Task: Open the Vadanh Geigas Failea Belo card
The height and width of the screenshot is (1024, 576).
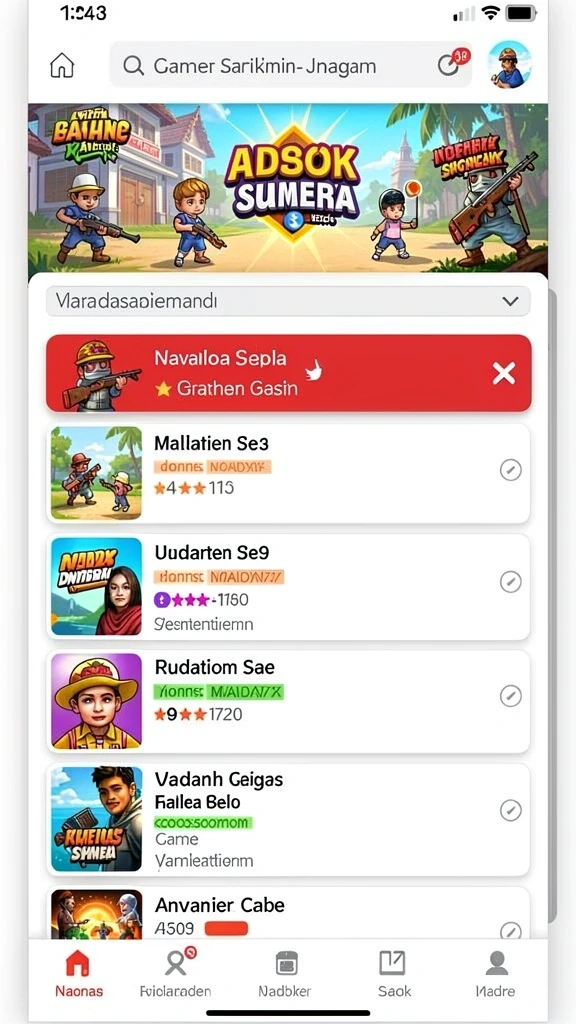Action: tap(288, 819)
